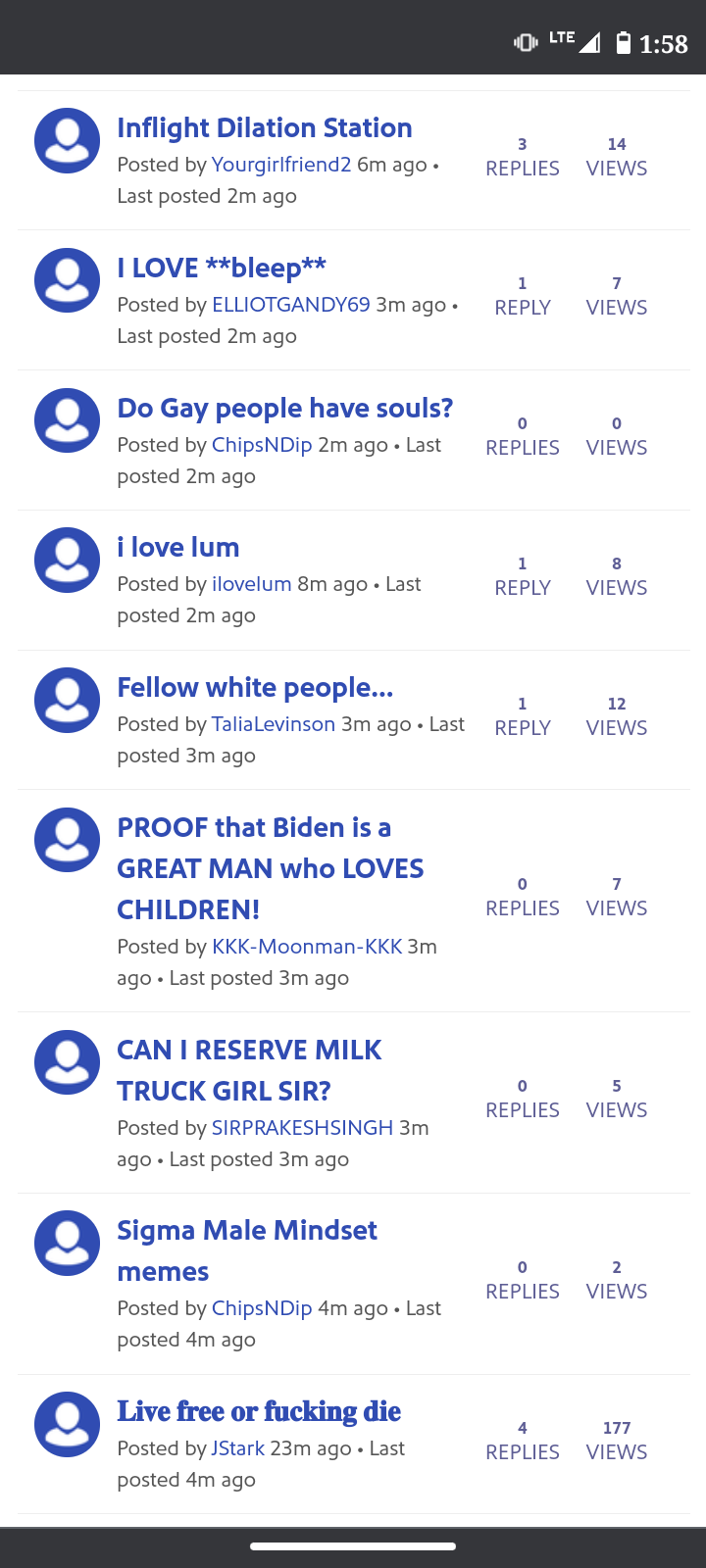View Yourgirlfriend2's profile
The width and height of the screenshot is (706, 1568).
pyautogui.click(x=281, y=165)
